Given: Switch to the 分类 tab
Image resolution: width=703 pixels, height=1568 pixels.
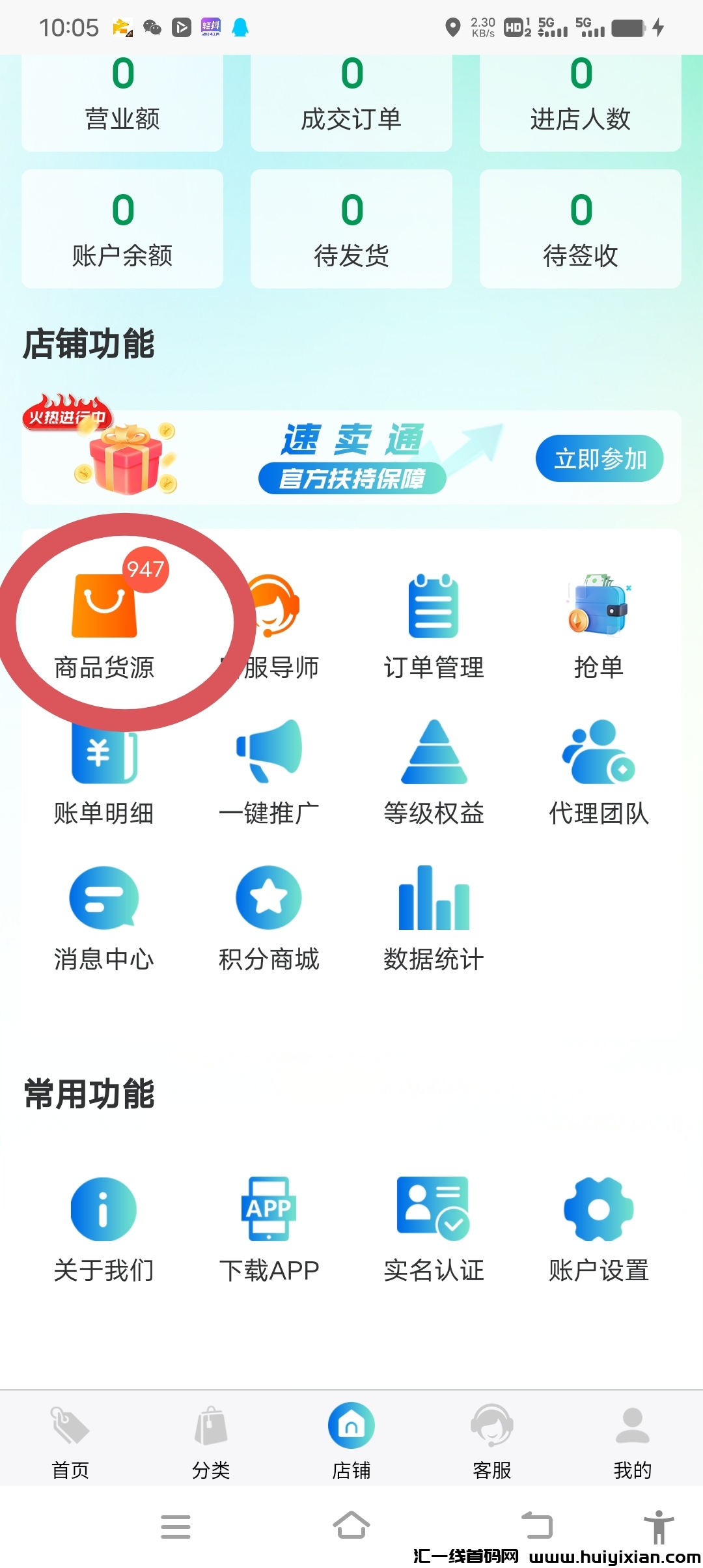Looking at the screenshot, I should click(x=211, y=1442).
